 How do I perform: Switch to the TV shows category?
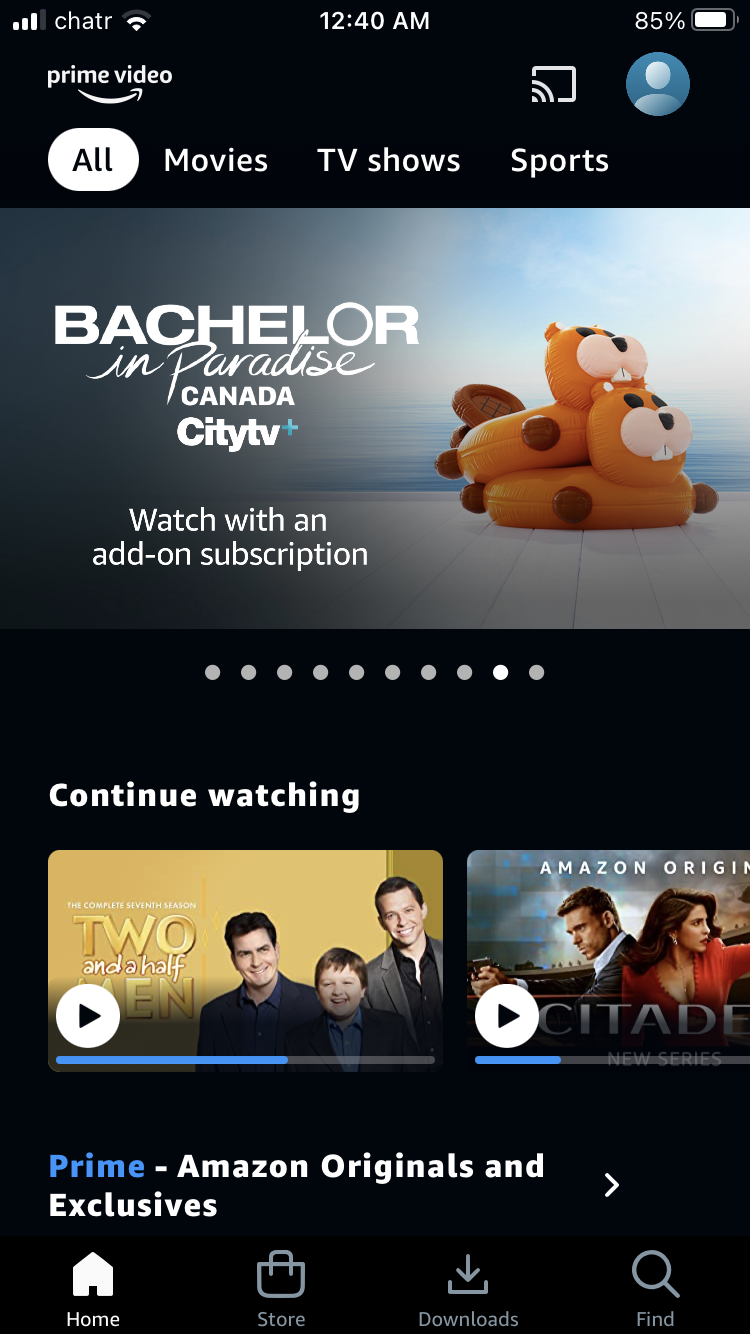click(389, 160)
